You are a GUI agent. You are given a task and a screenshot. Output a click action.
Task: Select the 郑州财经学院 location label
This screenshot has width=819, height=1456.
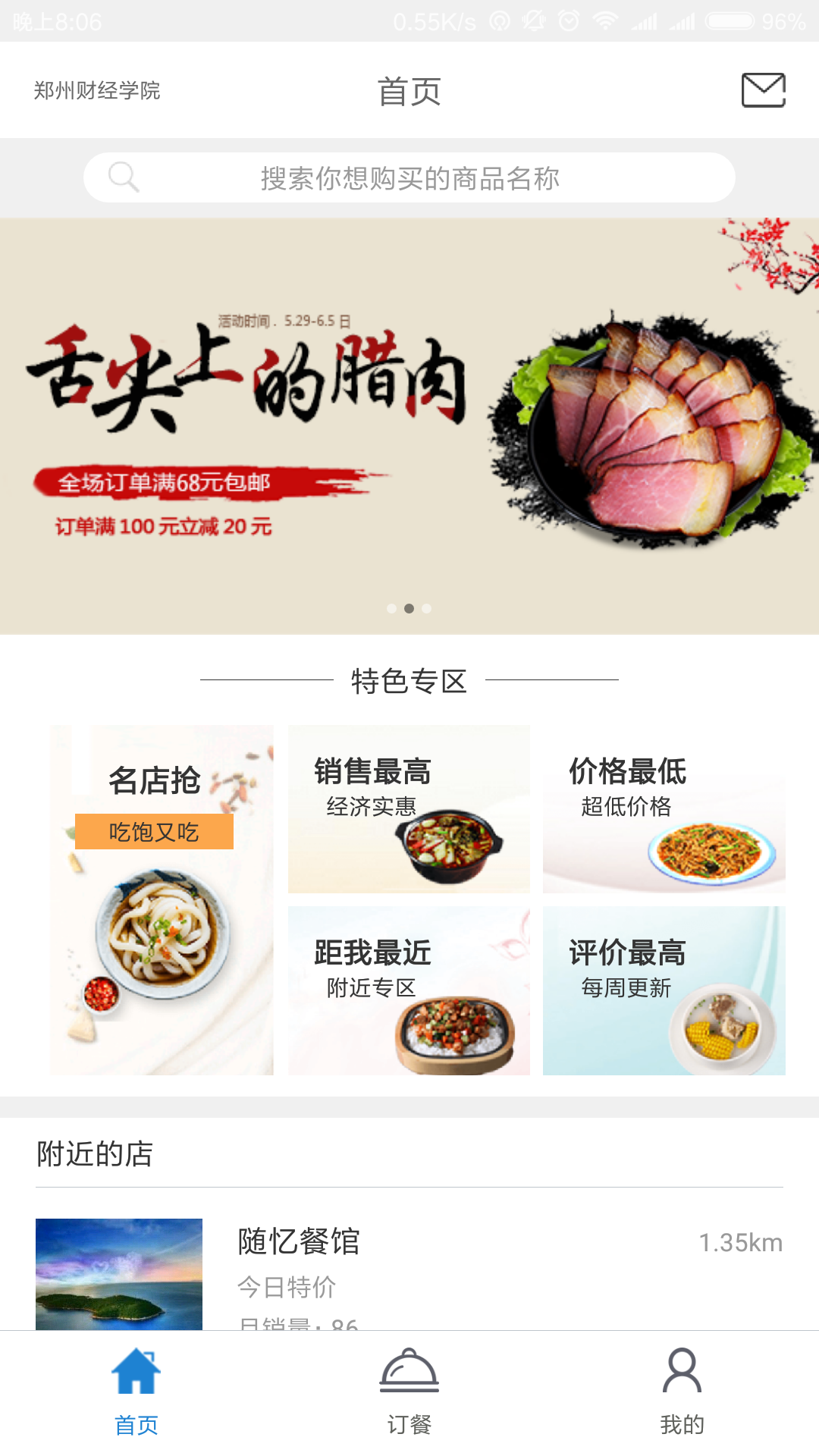click(97, 91)
